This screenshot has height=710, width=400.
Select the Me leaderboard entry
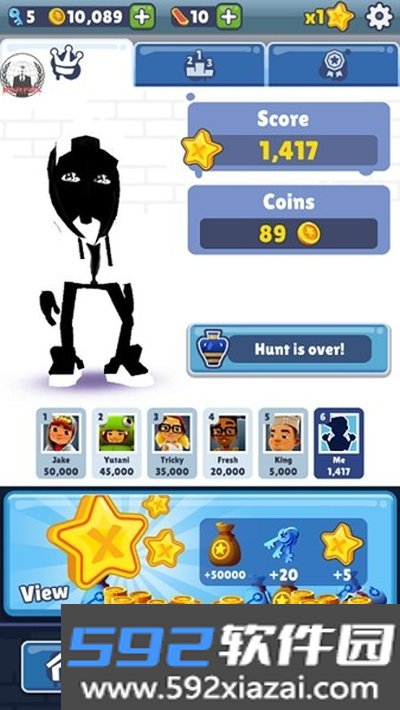(x=339, y=443)
